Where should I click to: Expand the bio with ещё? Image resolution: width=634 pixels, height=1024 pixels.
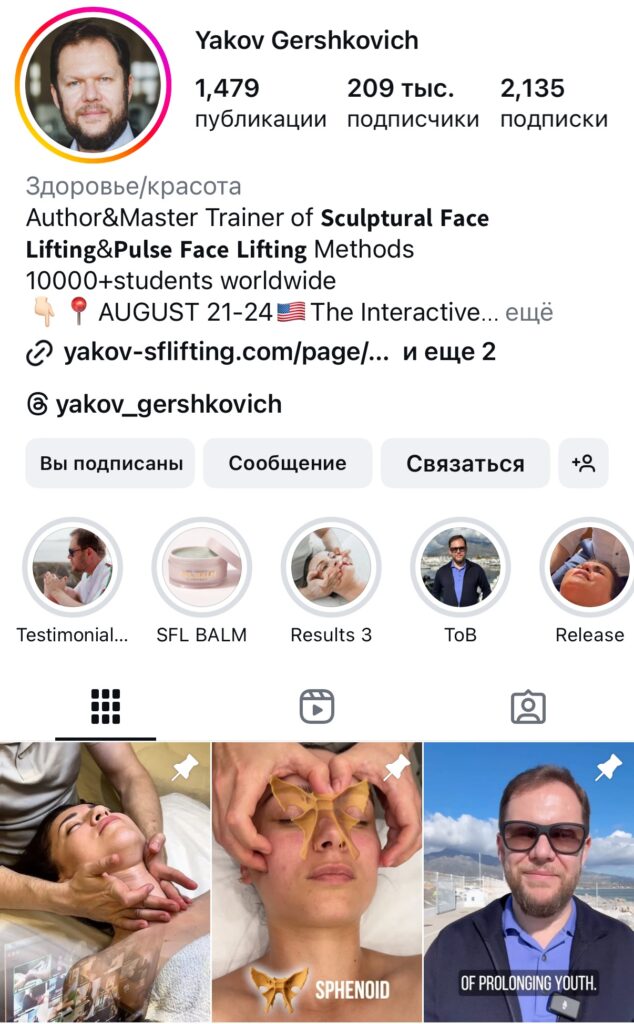[x=528, y=312]
